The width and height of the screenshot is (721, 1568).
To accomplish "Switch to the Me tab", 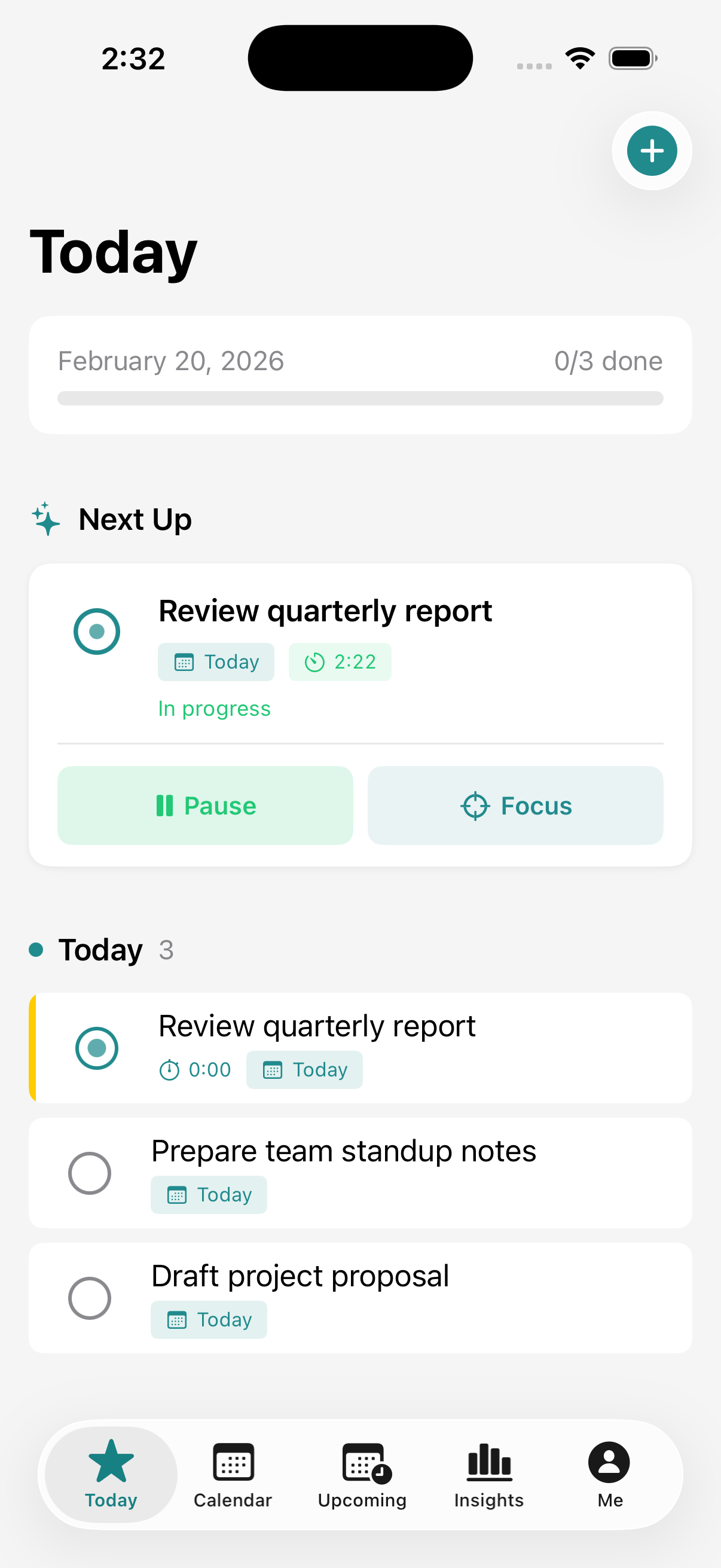I will 609,1474.
